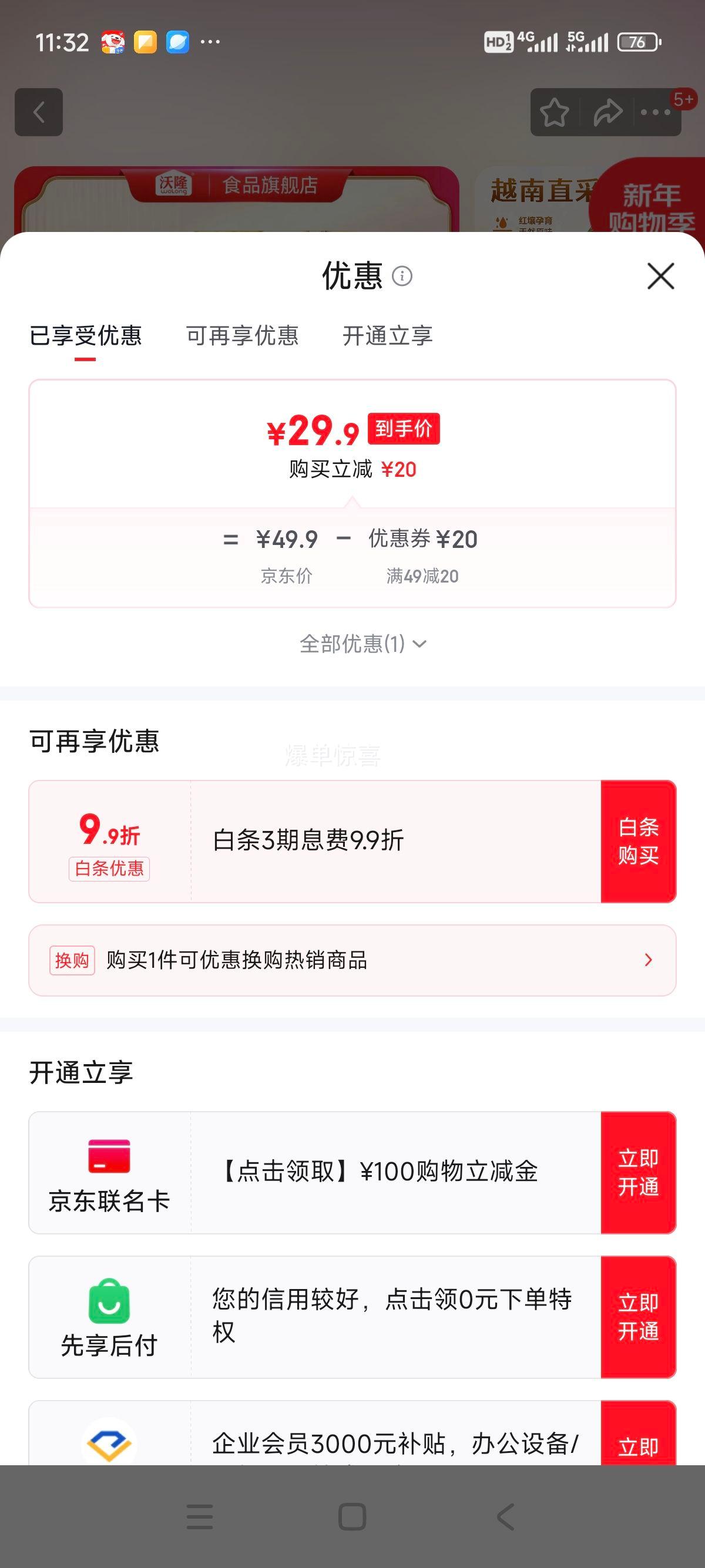Tap the back arrow at top left
Image resolution: width=705 pixels, height=1568 pixels.
[39, 113]
